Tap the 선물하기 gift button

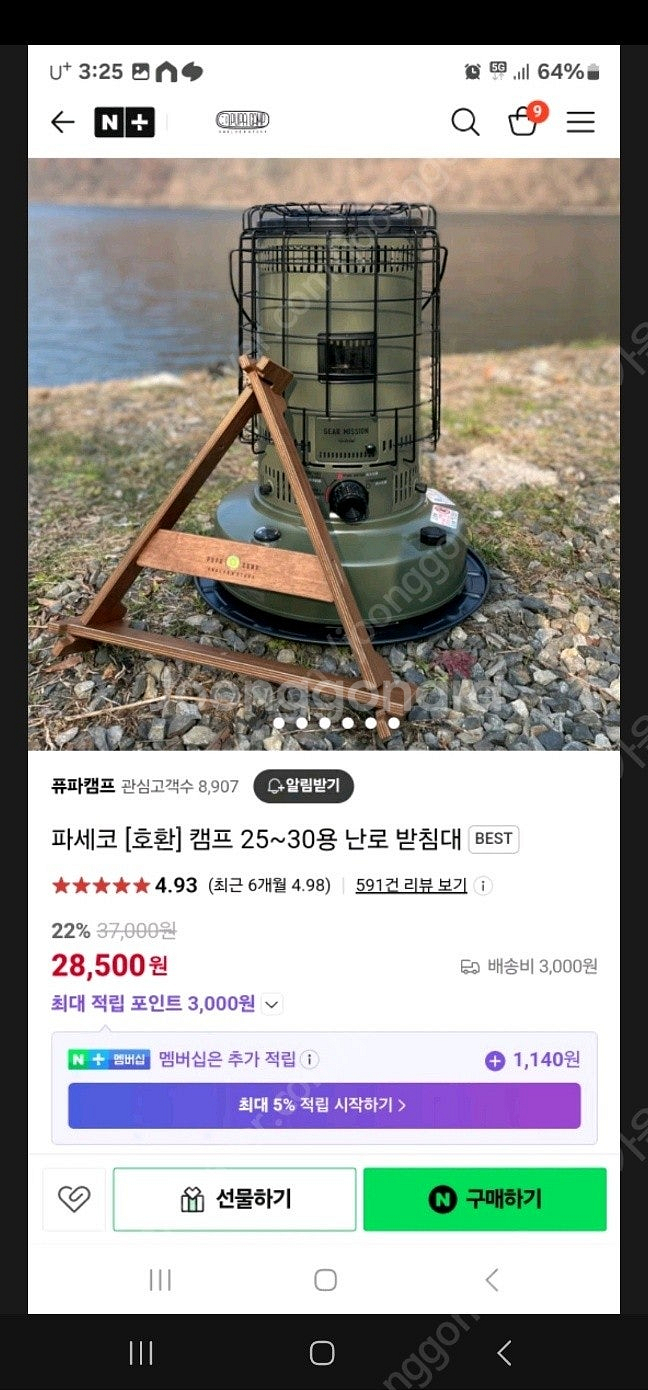pos(234,1199)
